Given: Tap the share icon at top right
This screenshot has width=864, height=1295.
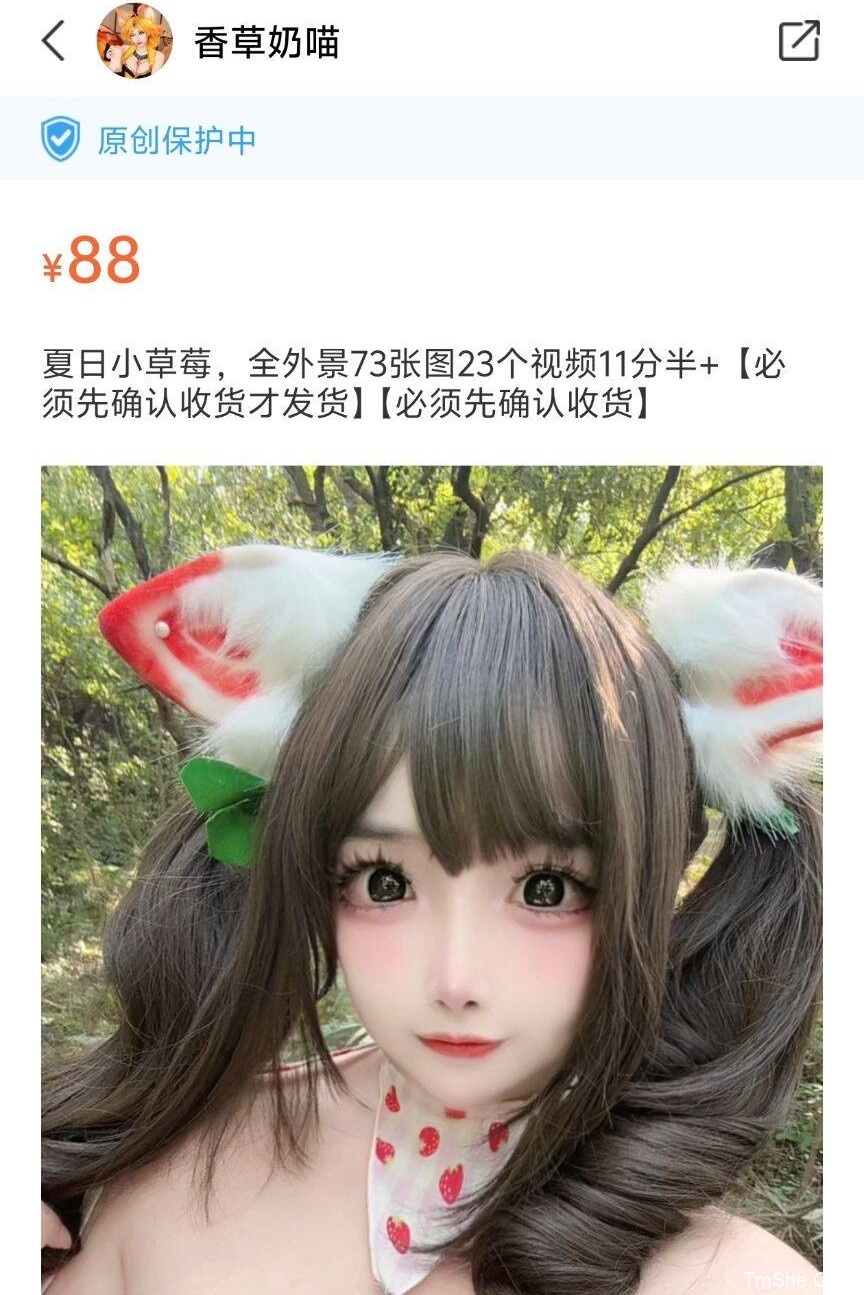Looking at the screenshot, I should tap(798, 41).
